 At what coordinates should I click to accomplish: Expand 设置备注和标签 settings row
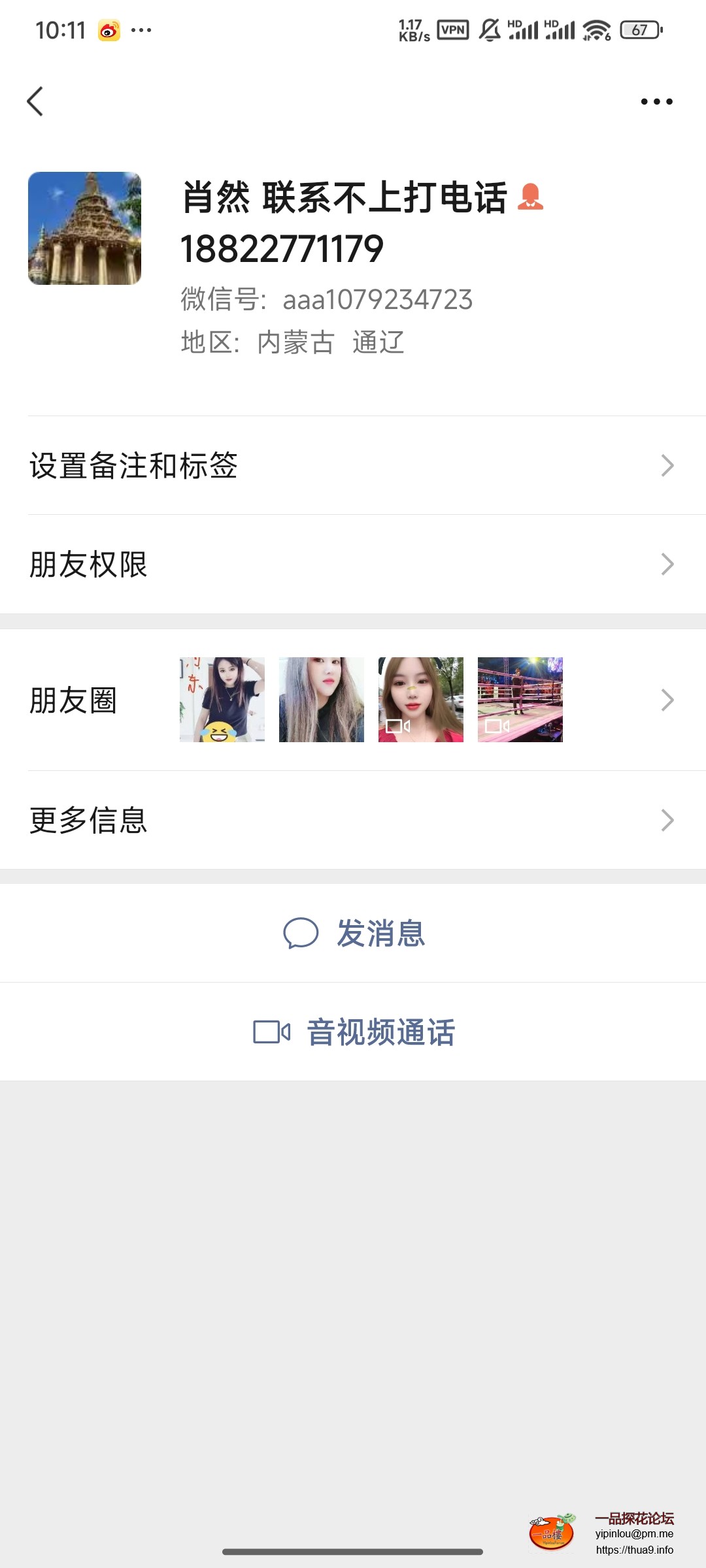(353, 465)
